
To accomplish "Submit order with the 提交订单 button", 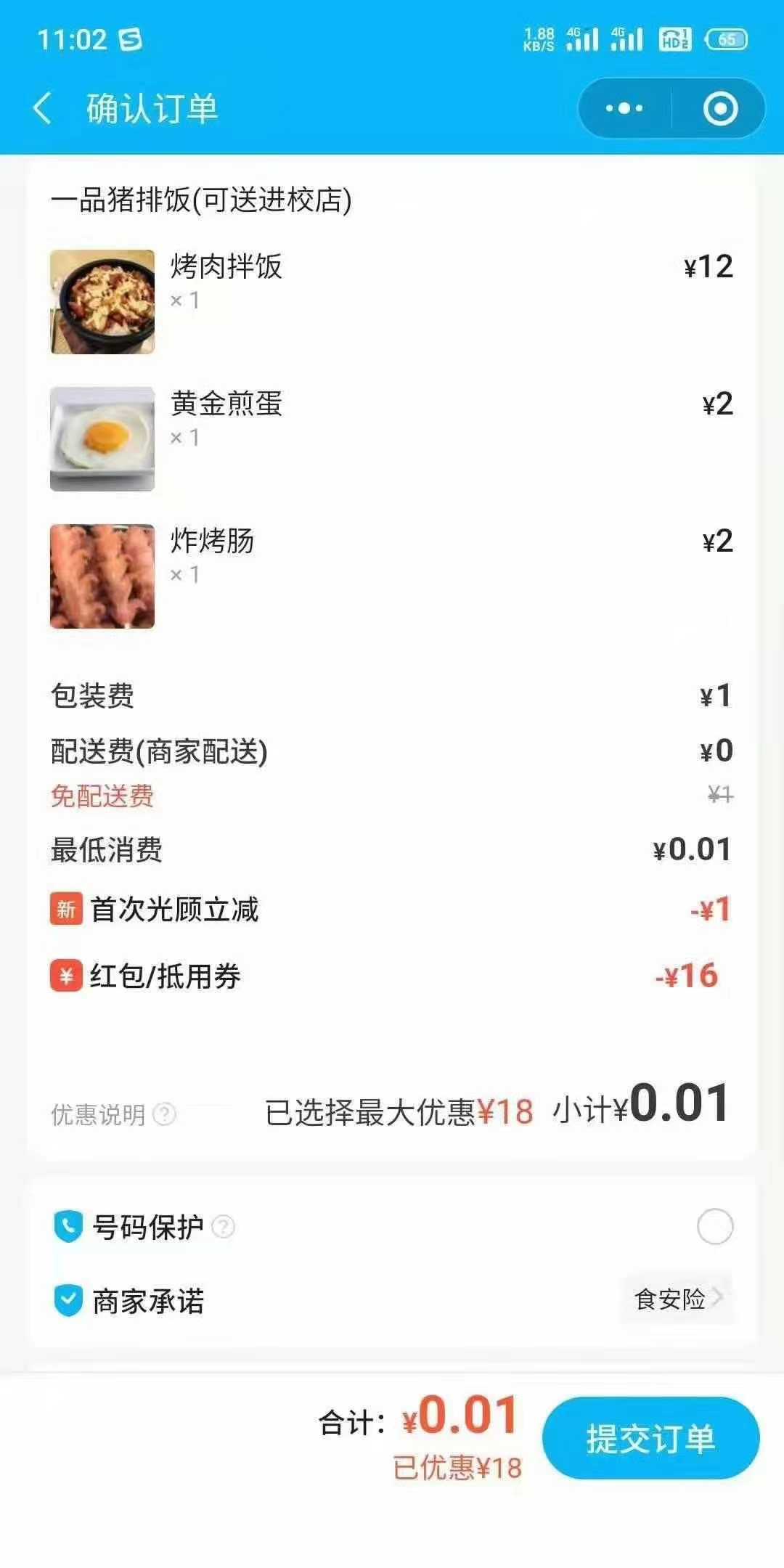I will coord(650,1438).
